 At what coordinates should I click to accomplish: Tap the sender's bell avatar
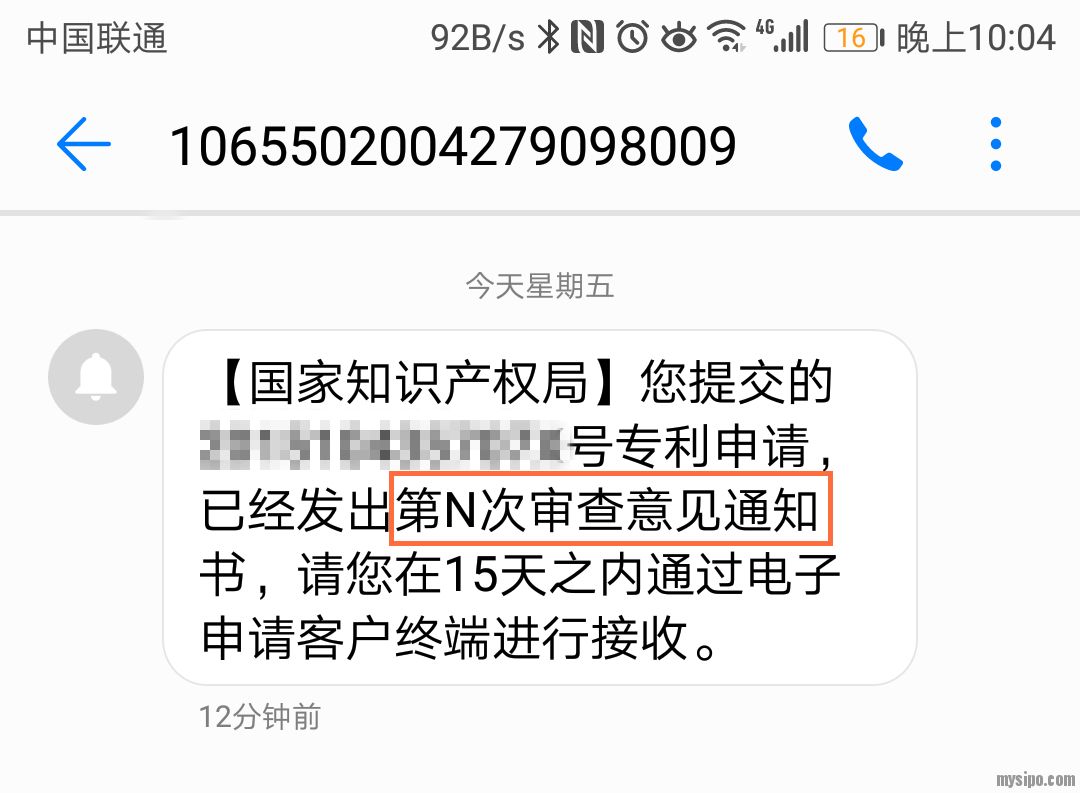click(96, 377)
